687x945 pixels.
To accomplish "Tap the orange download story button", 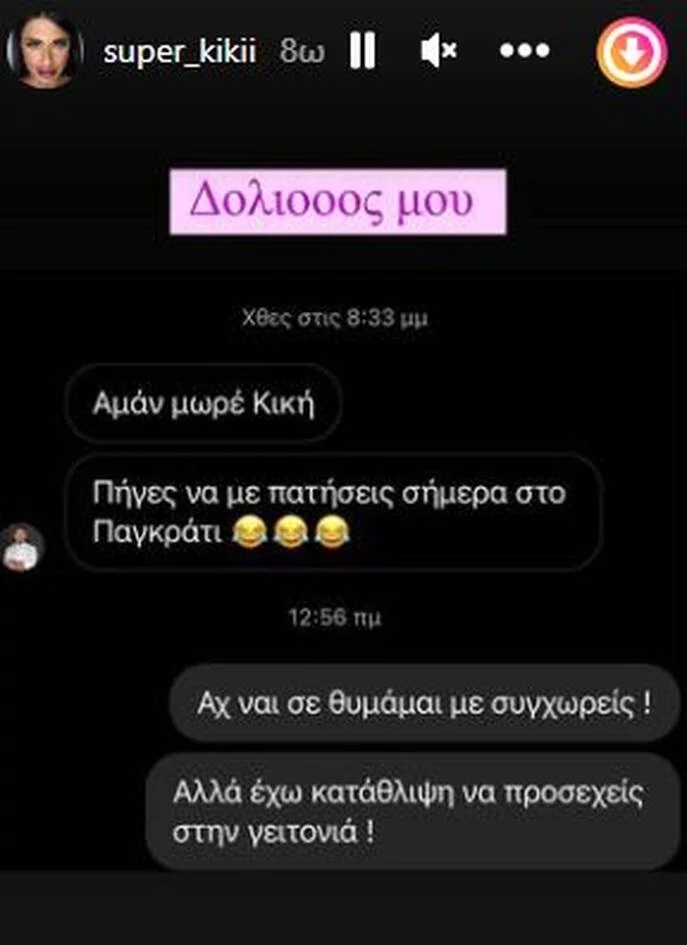I will point(631,52).
